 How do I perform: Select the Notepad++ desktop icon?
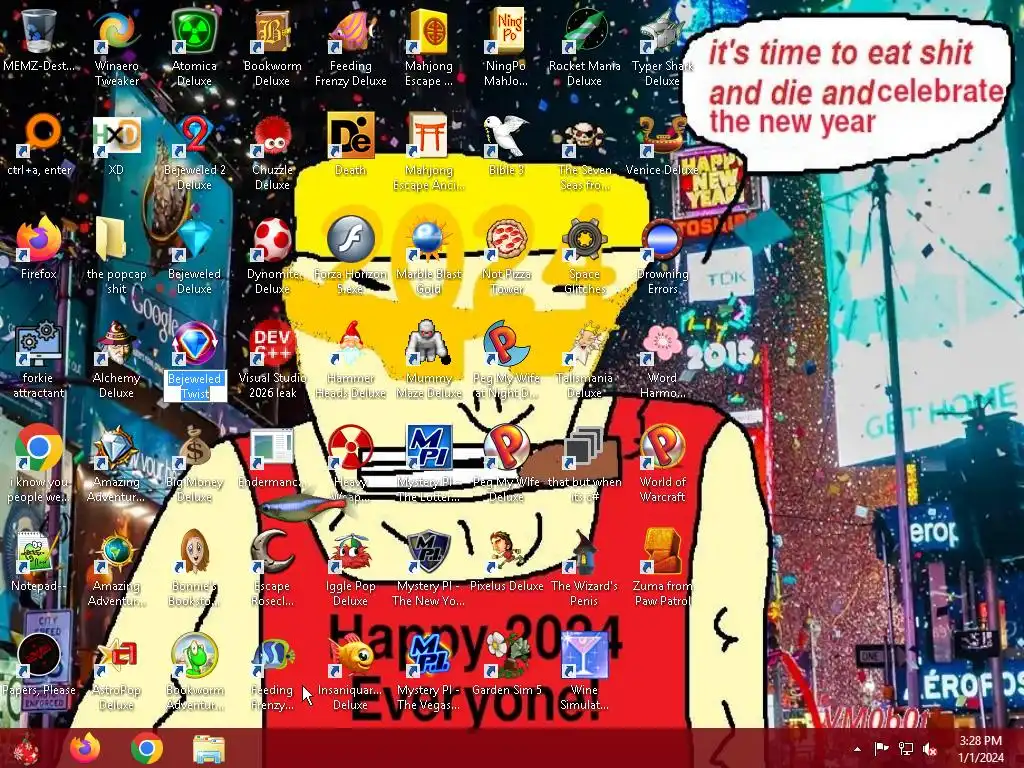coord(39,554)
